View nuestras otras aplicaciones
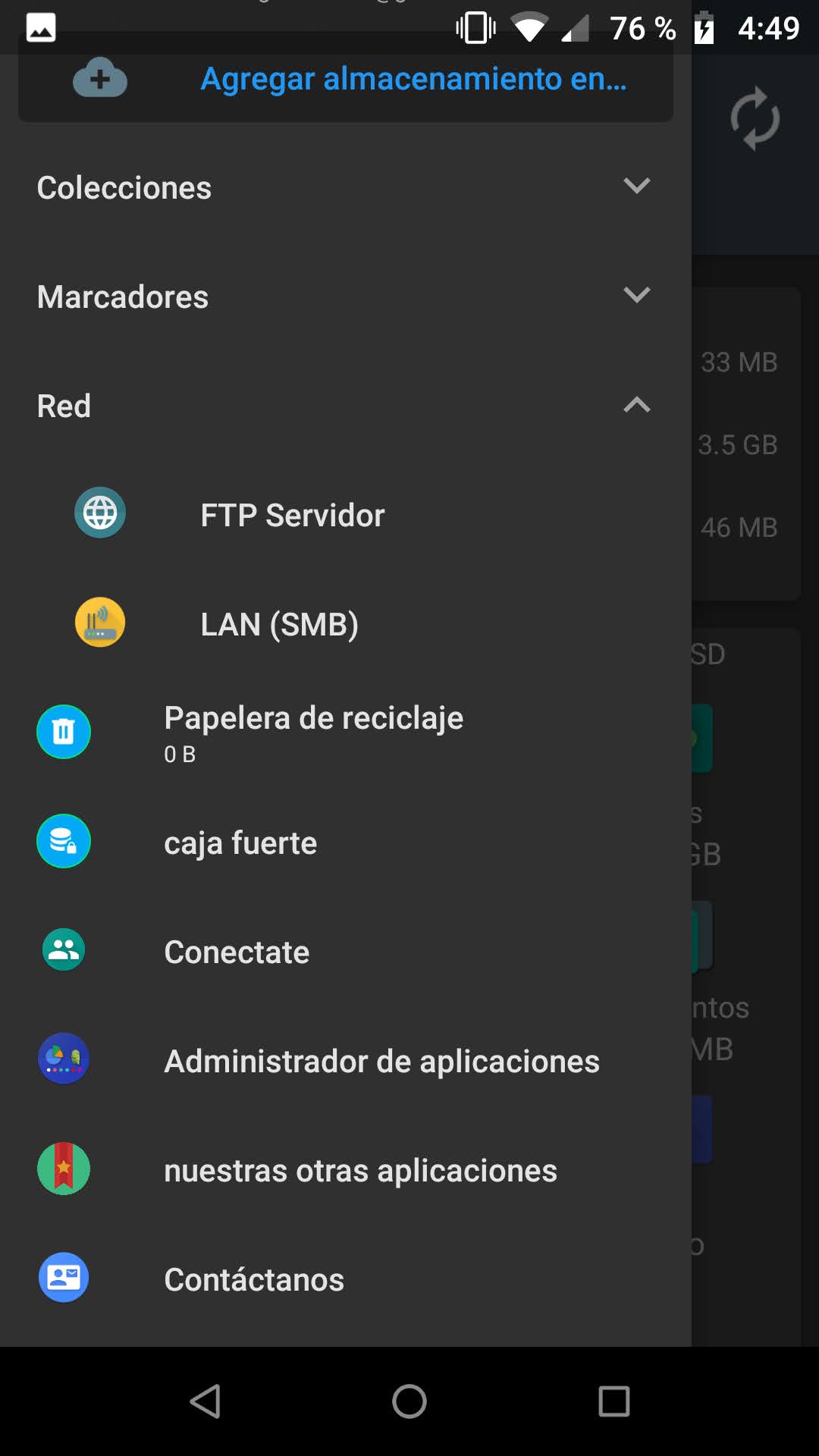The height and width of the screenshot is (1456, 819). click(346, 1170)
